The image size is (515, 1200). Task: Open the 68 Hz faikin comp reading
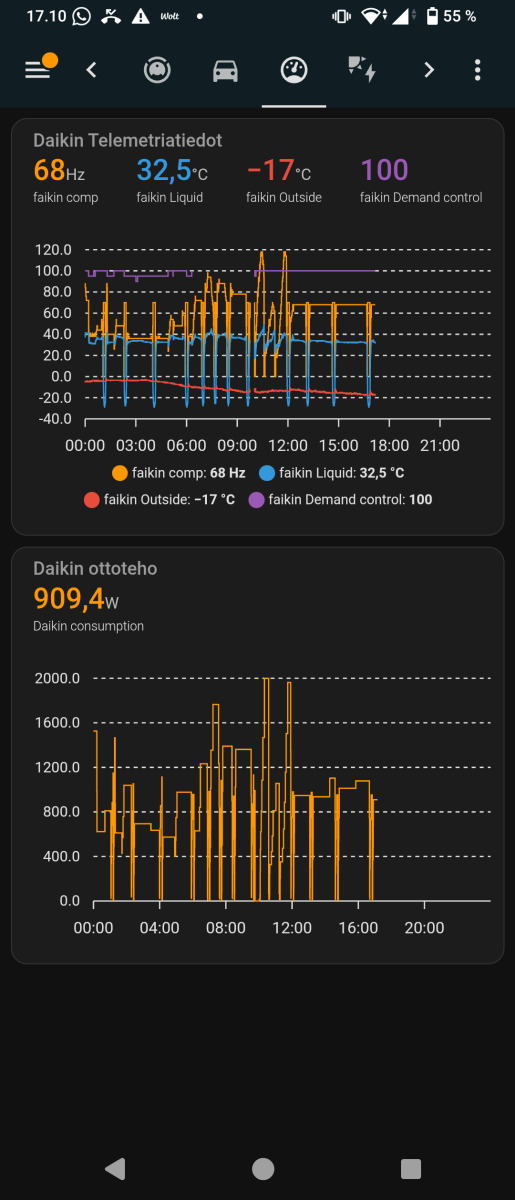click(x=66, y=180)
